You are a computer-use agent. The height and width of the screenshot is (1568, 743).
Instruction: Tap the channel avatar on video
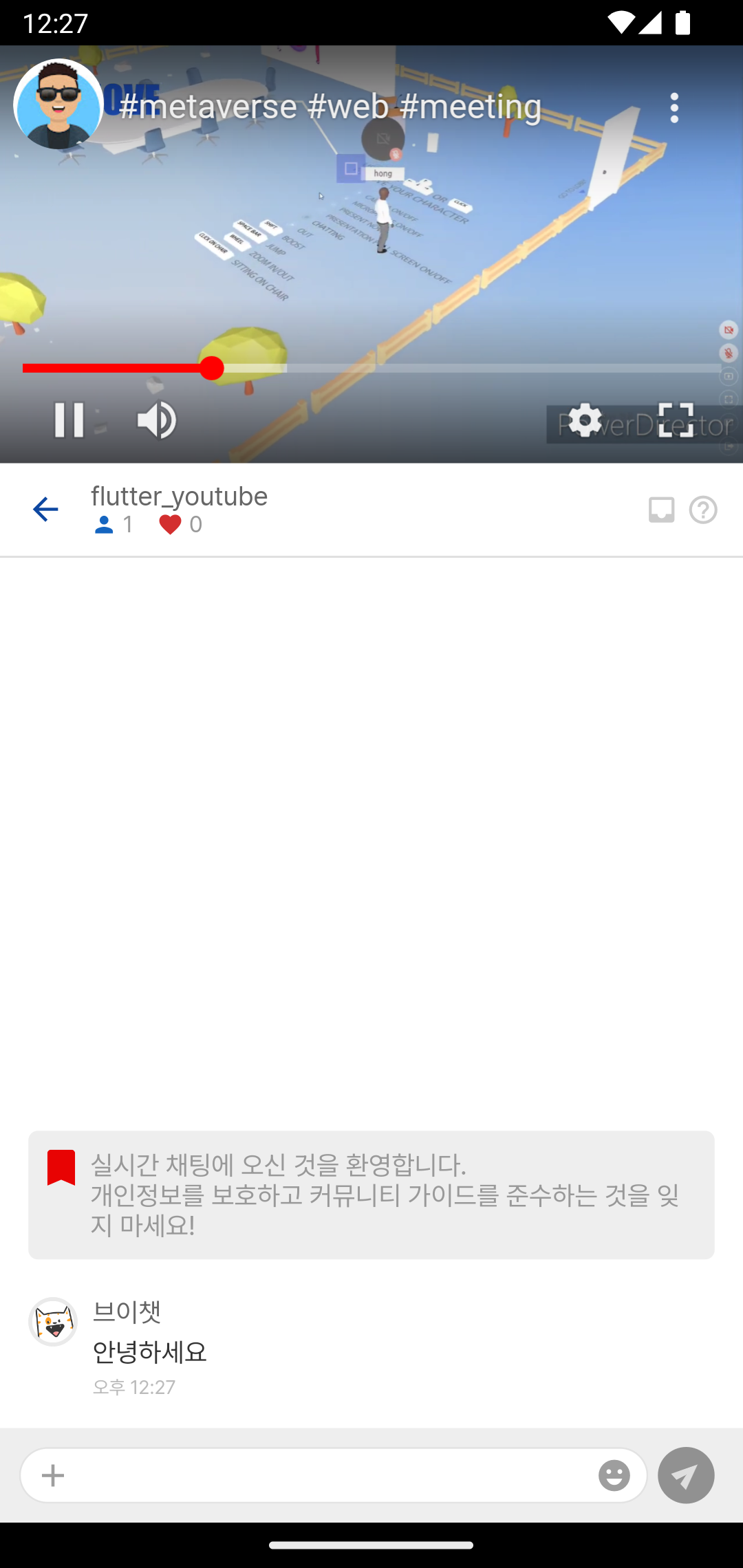click(58, 105)
